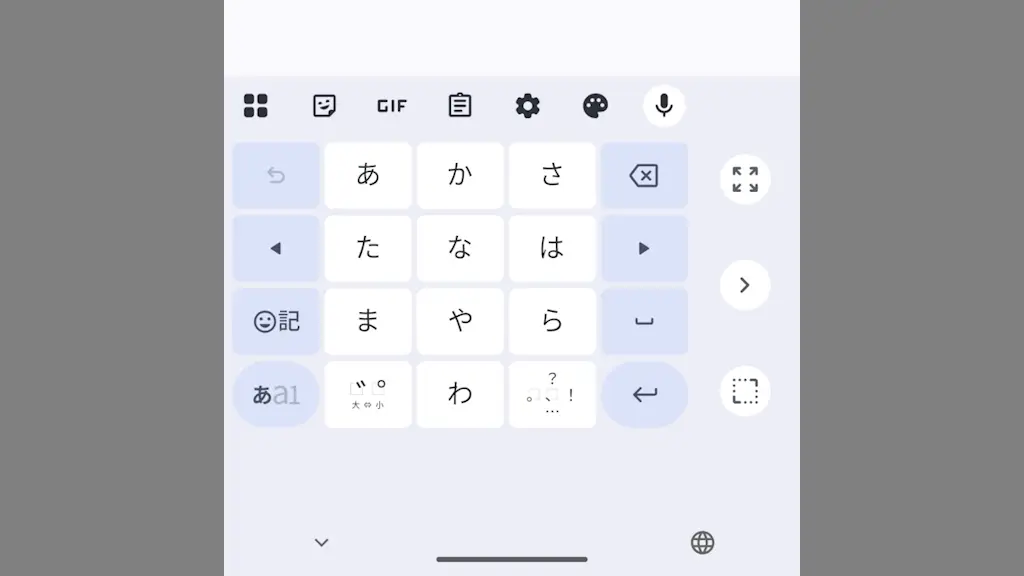
Task: Tap the さ key
Action: coord(552,175)
